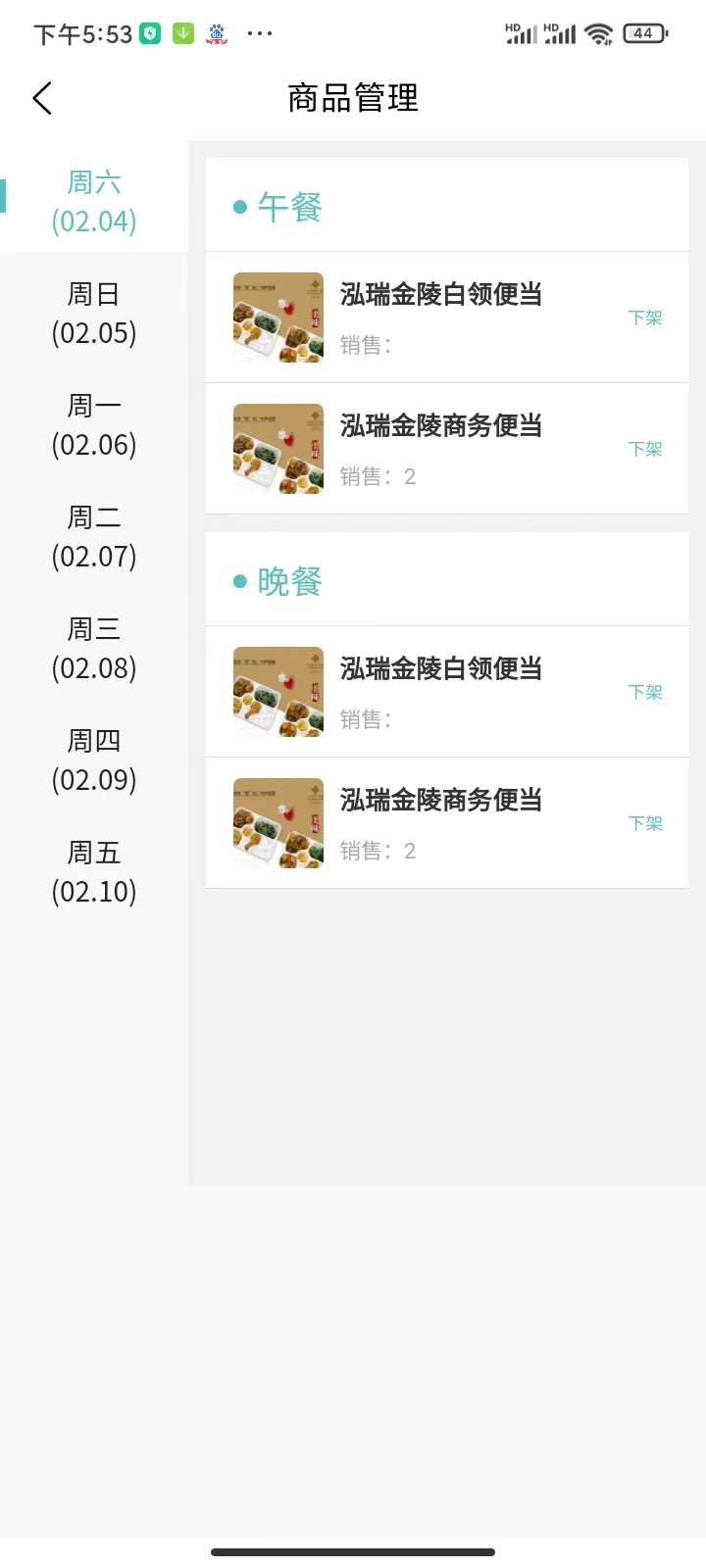Tap the dinner 泓瑞金陵商务便当 food image
The height and width of the screenshot is (1568, 706).
pos(277,823)
